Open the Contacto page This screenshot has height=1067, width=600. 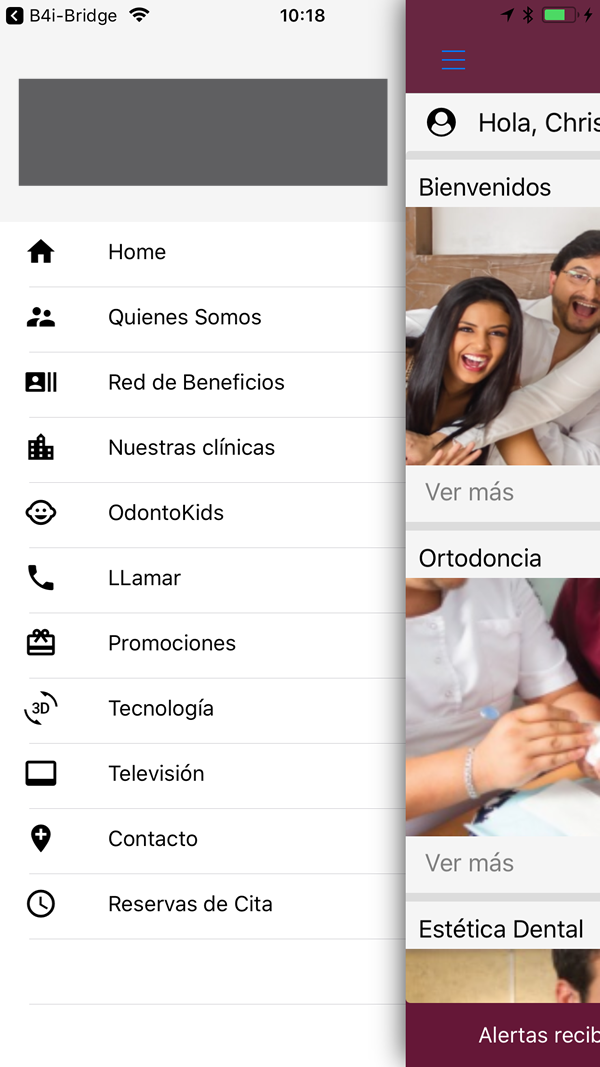tap(153, 838)
